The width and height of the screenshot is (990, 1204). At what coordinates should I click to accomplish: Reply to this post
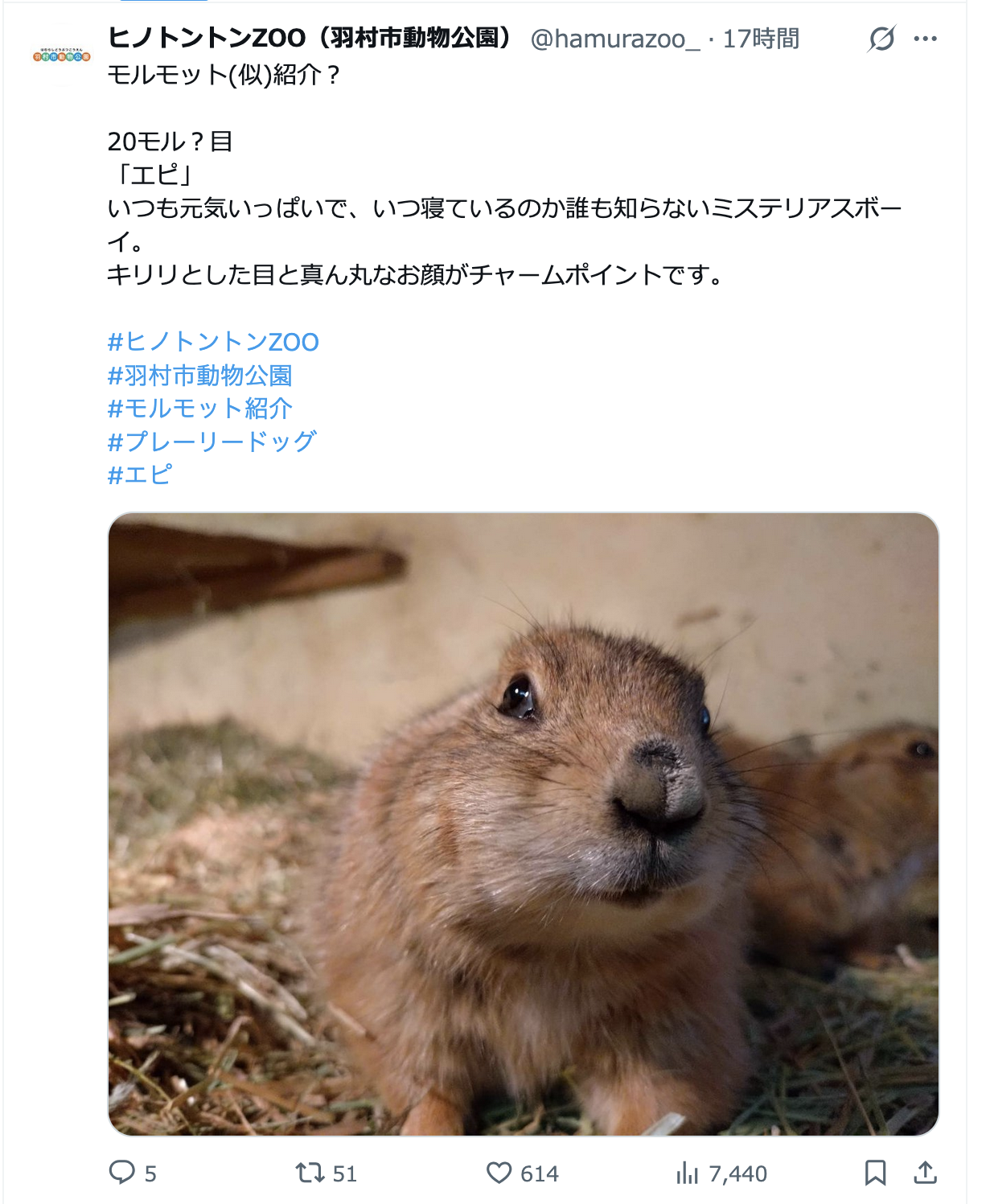click(x=122, y=1173)
